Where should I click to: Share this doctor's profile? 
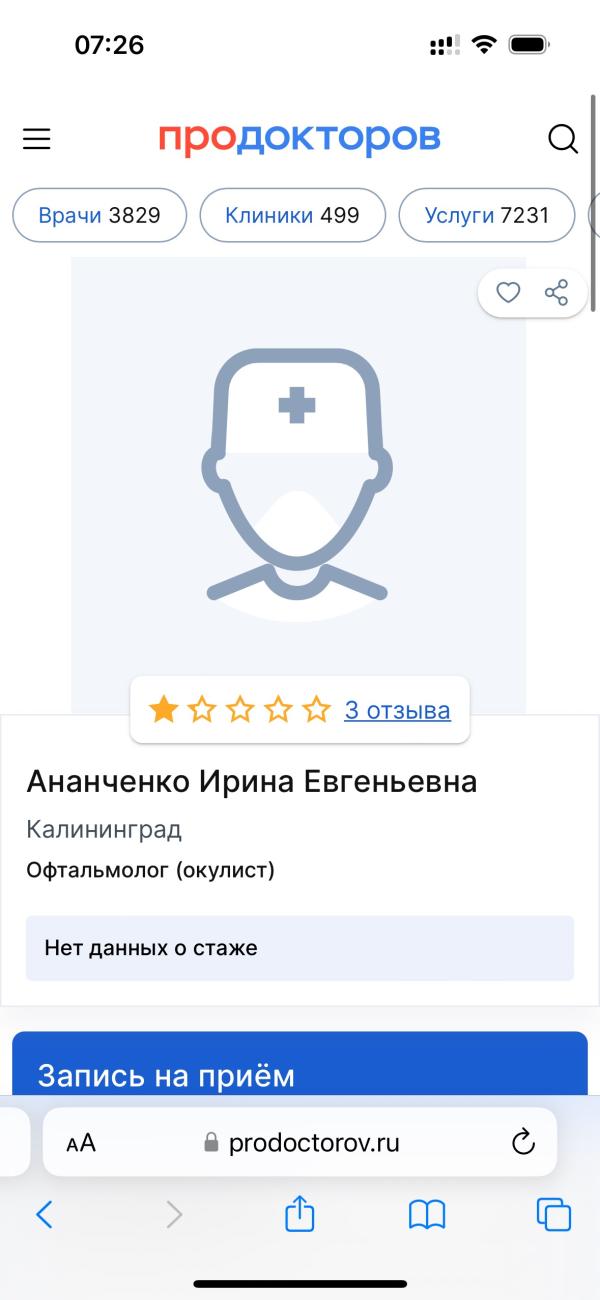556,293
